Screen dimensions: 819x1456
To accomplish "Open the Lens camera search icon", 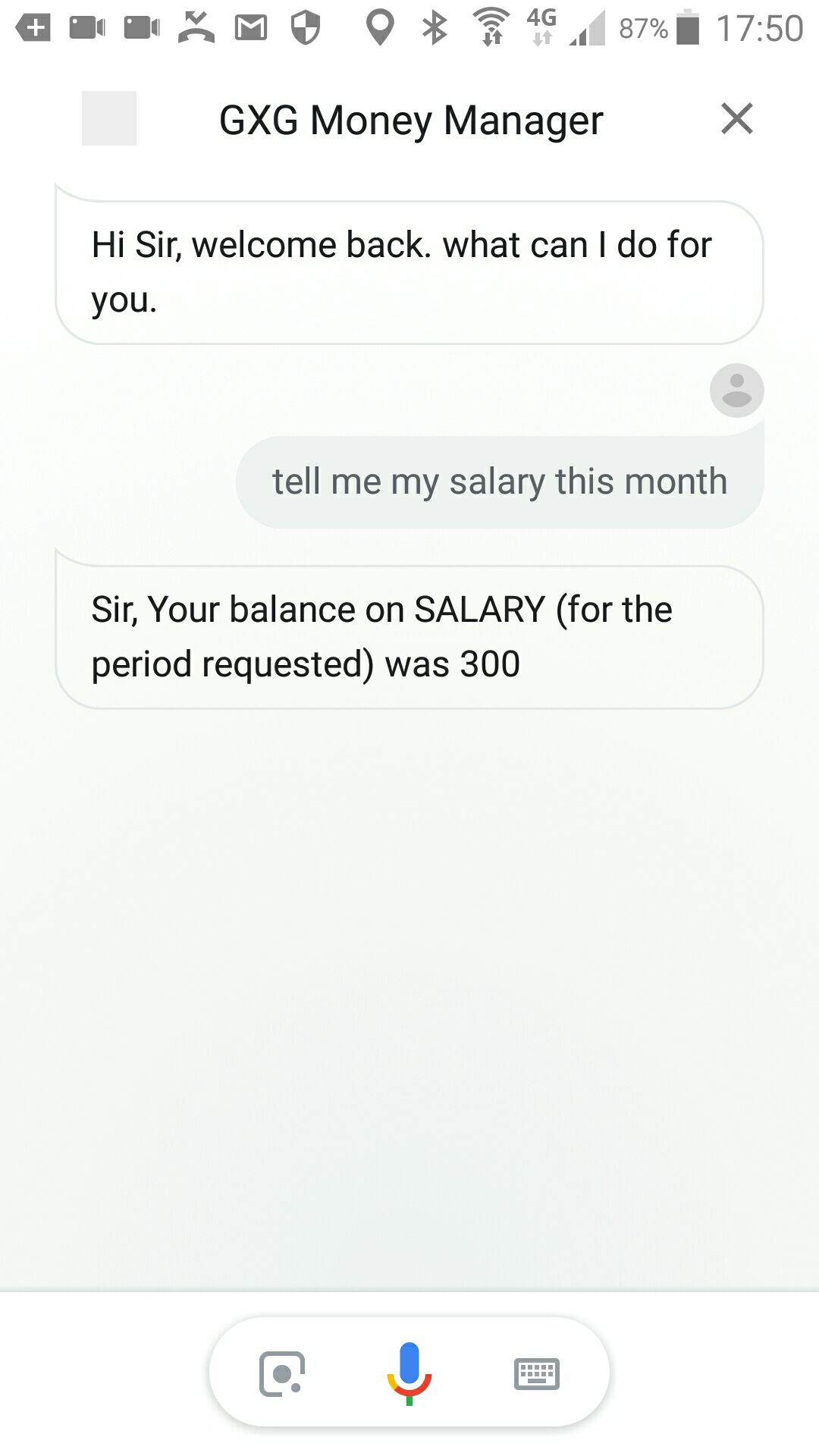I will point(282,1373).
